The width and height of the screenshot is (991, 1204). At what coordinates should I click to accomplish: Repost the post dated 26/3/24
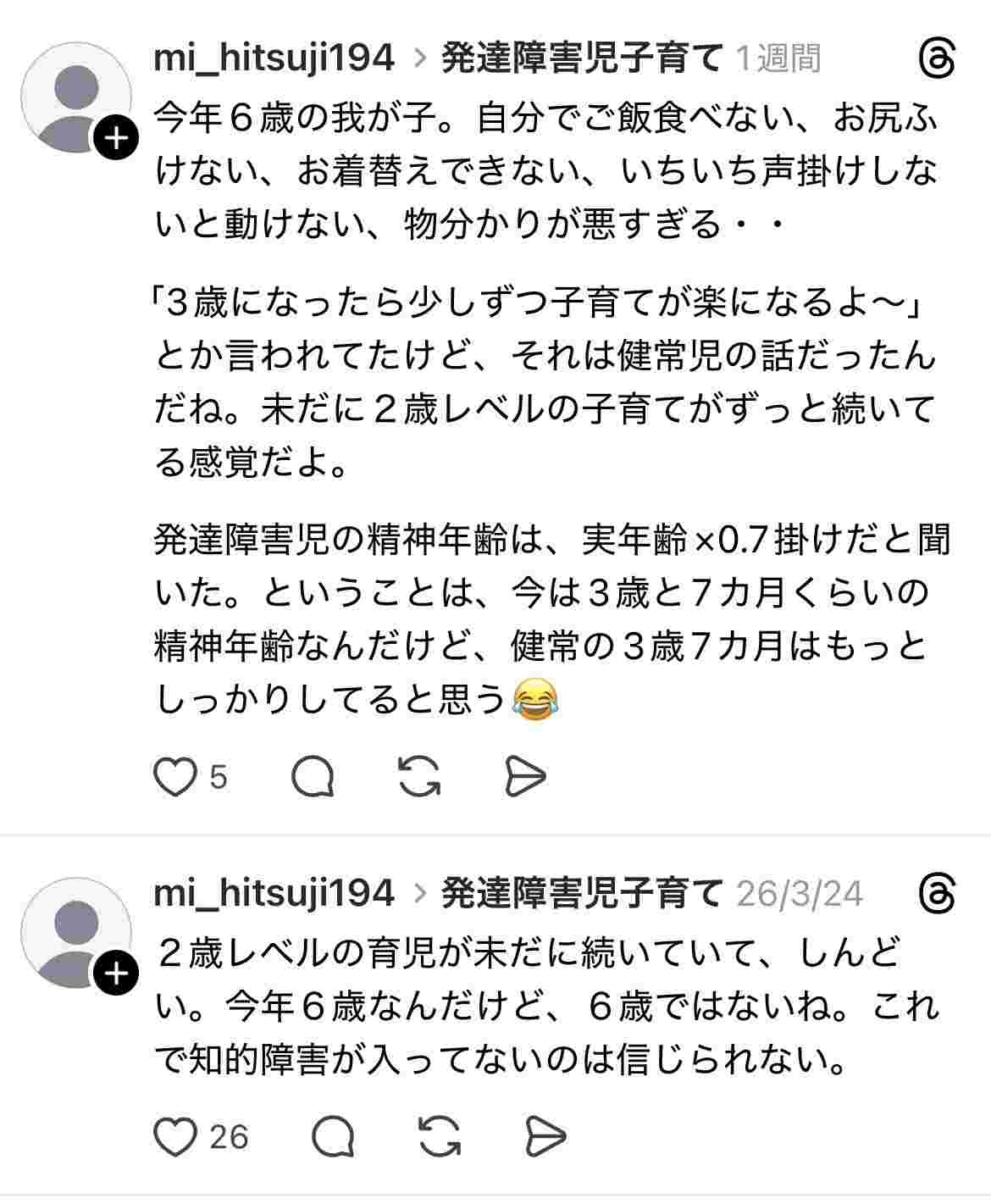440,1137
